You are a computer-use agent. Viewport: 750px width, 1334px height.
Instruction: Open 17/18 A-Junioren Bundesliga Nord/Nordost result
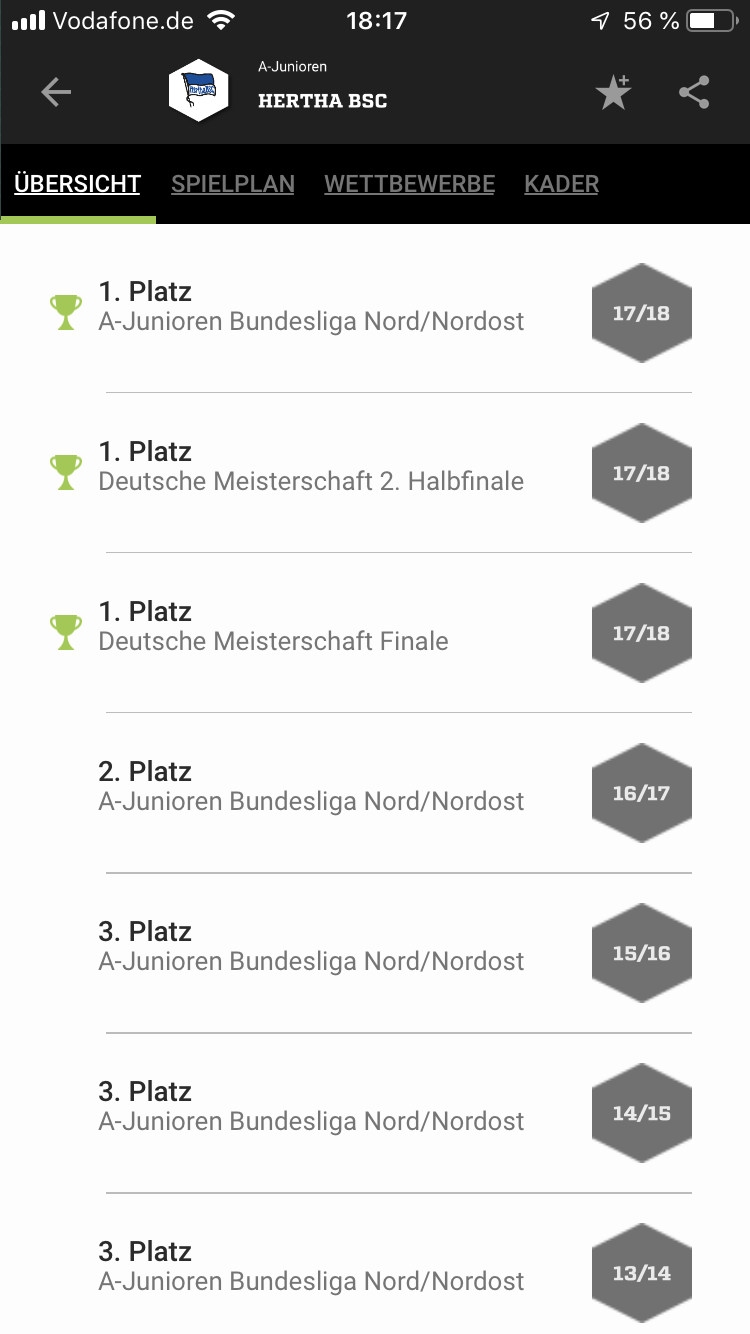375,312
